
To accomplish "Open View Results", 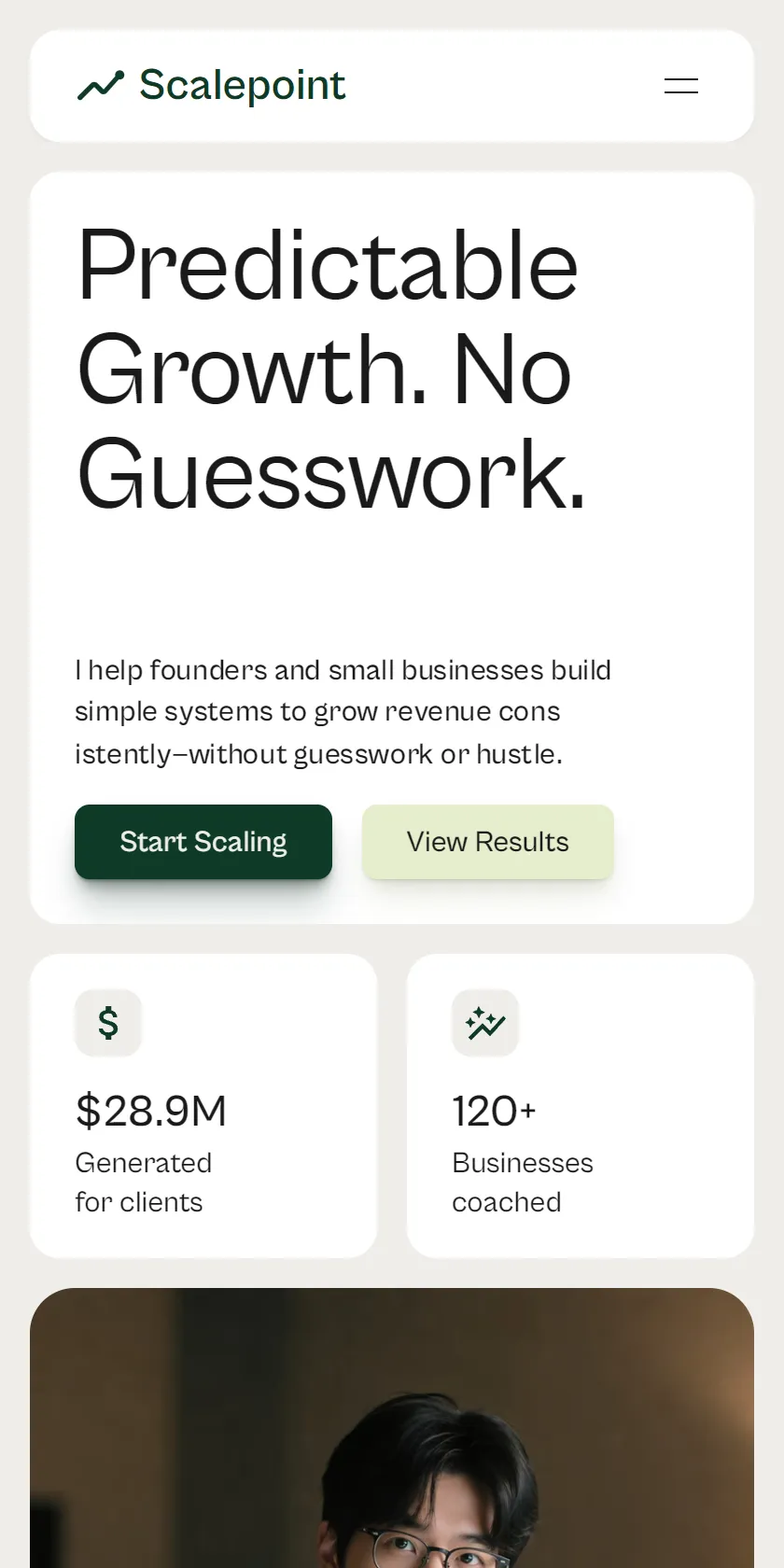I will pos(488,842).
